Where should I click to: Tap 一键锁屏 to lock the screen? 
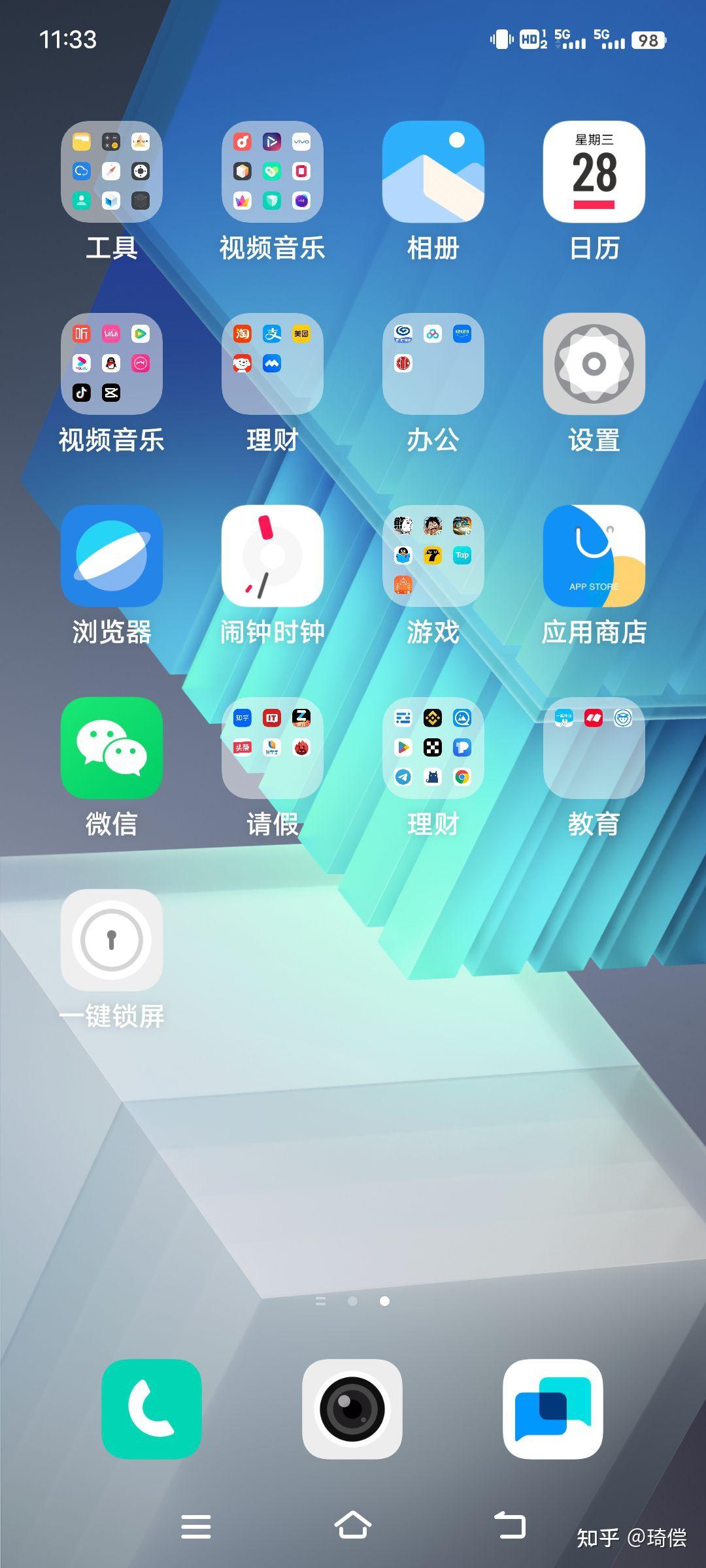tap(111, 941)
